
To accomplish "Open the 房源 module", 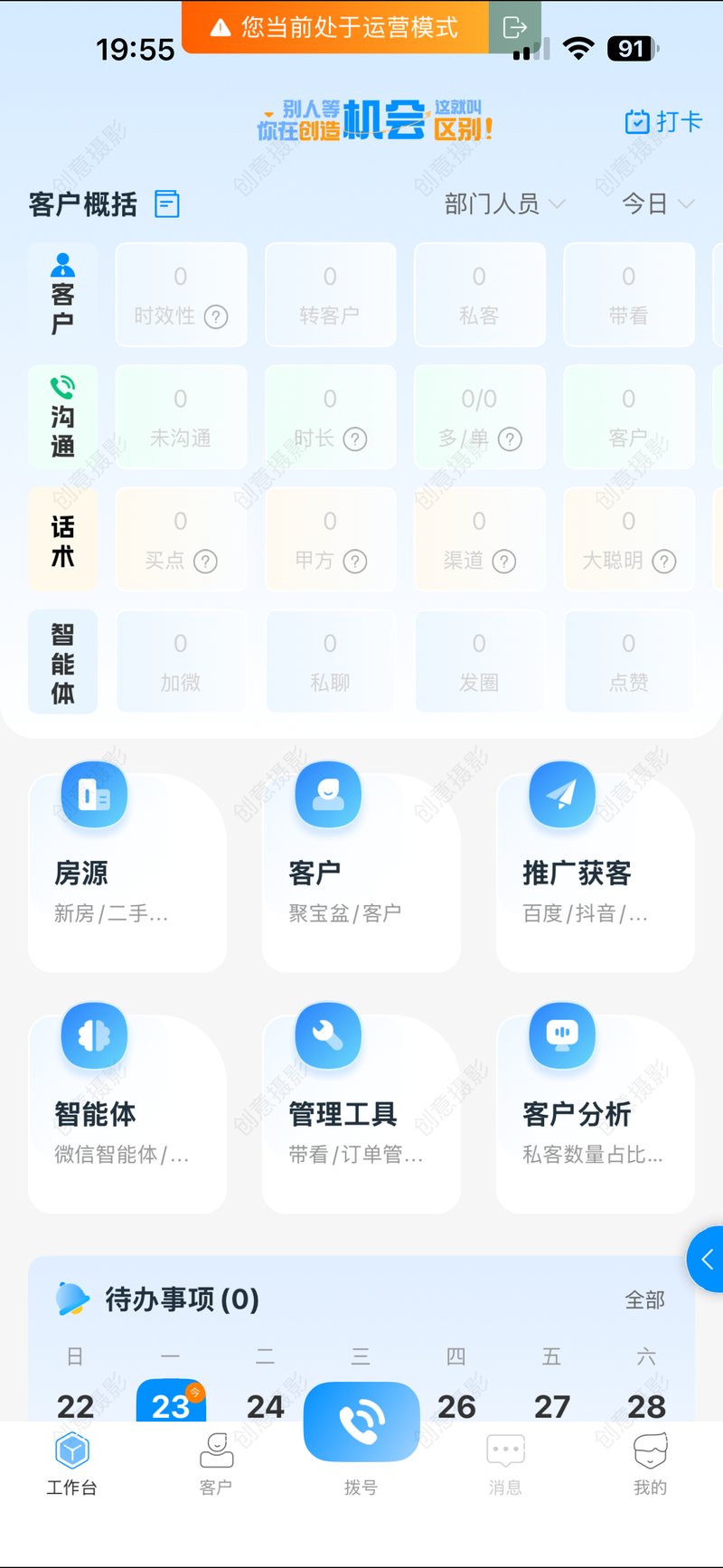I will coord(127,873).
